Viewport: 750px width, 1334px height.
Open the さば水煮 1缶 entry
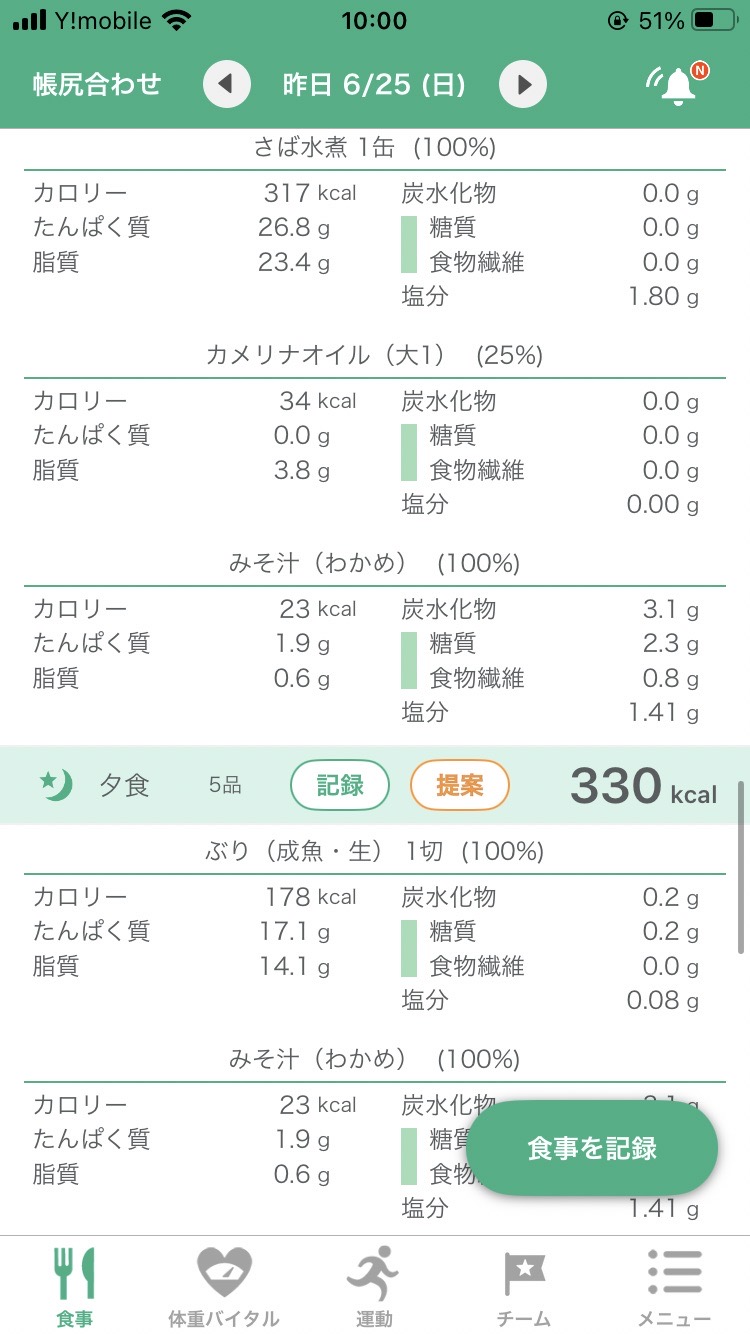tap(375, 148)
